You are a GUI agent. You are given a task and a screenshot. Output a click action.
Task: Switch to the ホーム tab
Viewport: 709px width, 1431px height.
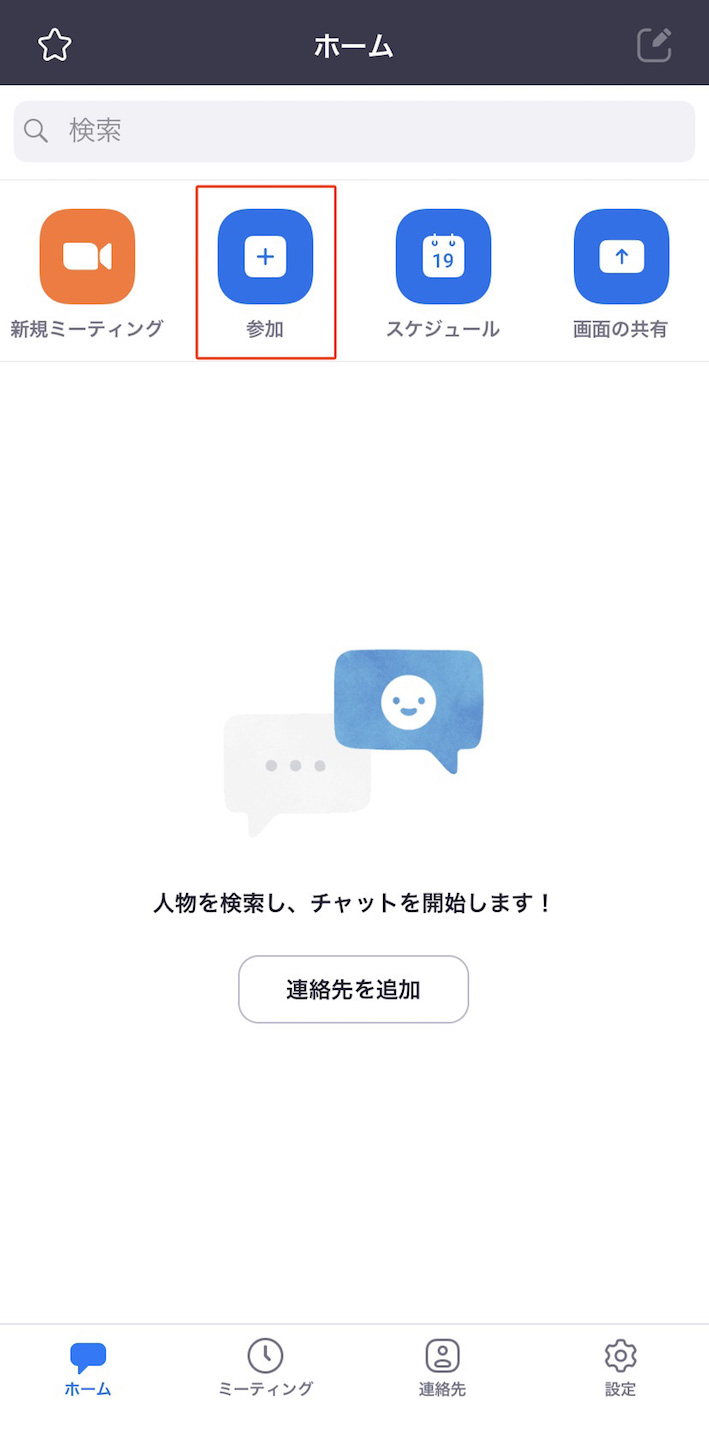pyautogui.click(x=88, y=1368)
